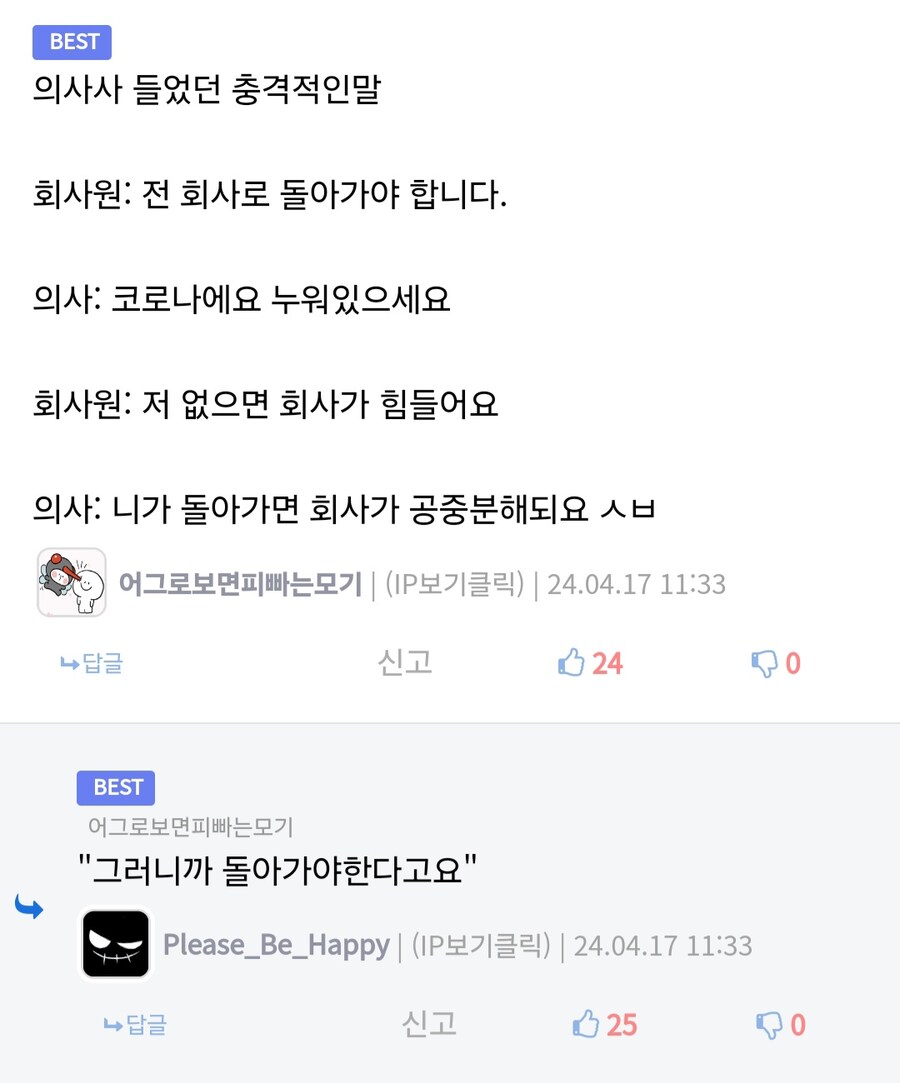The image size is (900, 1083).
Task: View IP of Please_Be_Happy
Action: tap(481, 945)
